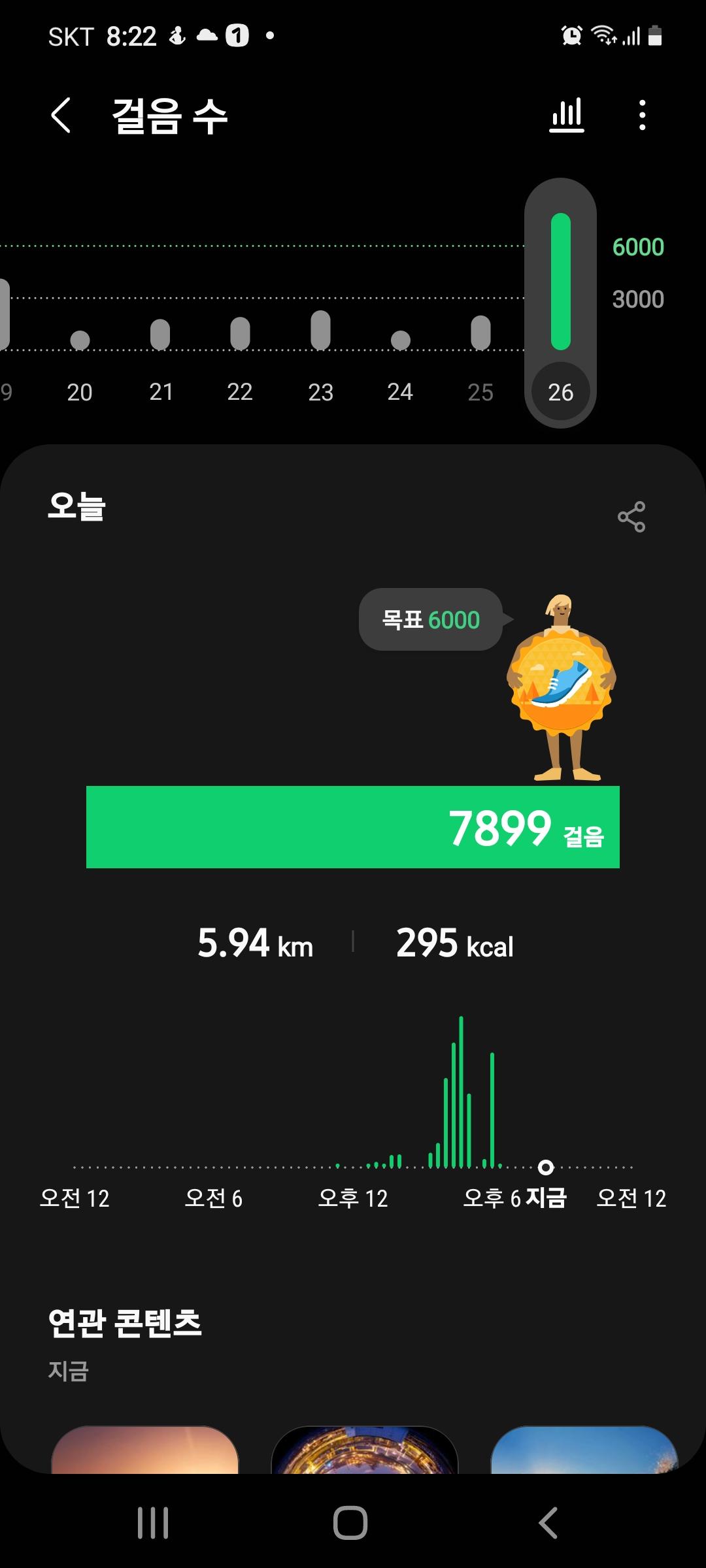Open the step trends chart icon
Image resolution: width=706 pixels, height=1568 pixels.
pos(566,116)
